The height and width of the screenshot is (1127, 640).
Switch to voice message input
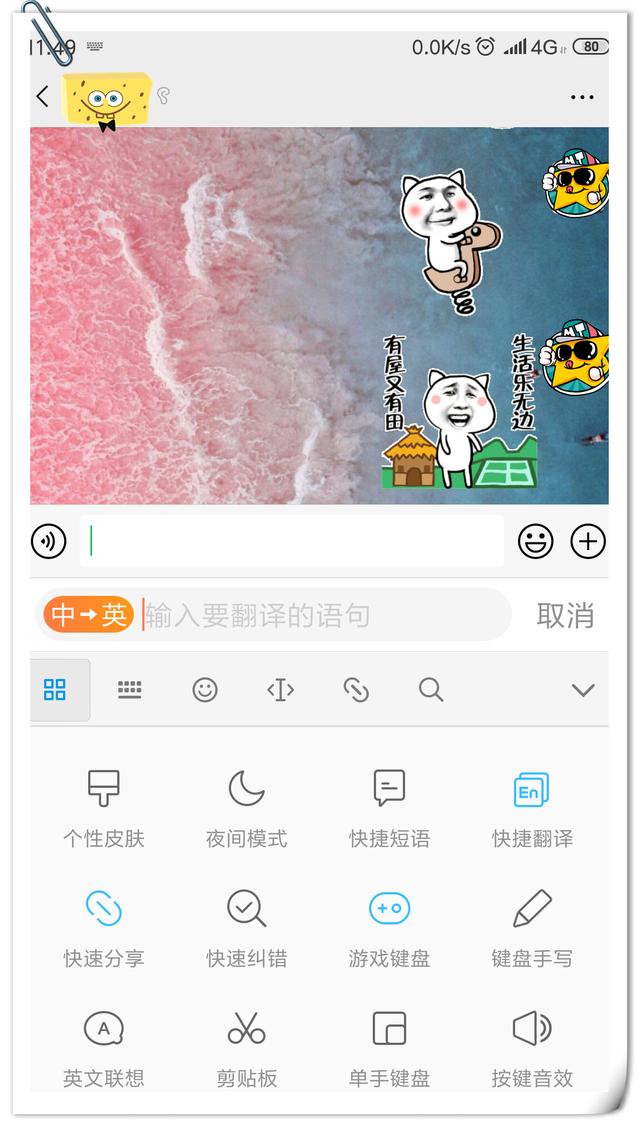[49, 541]
